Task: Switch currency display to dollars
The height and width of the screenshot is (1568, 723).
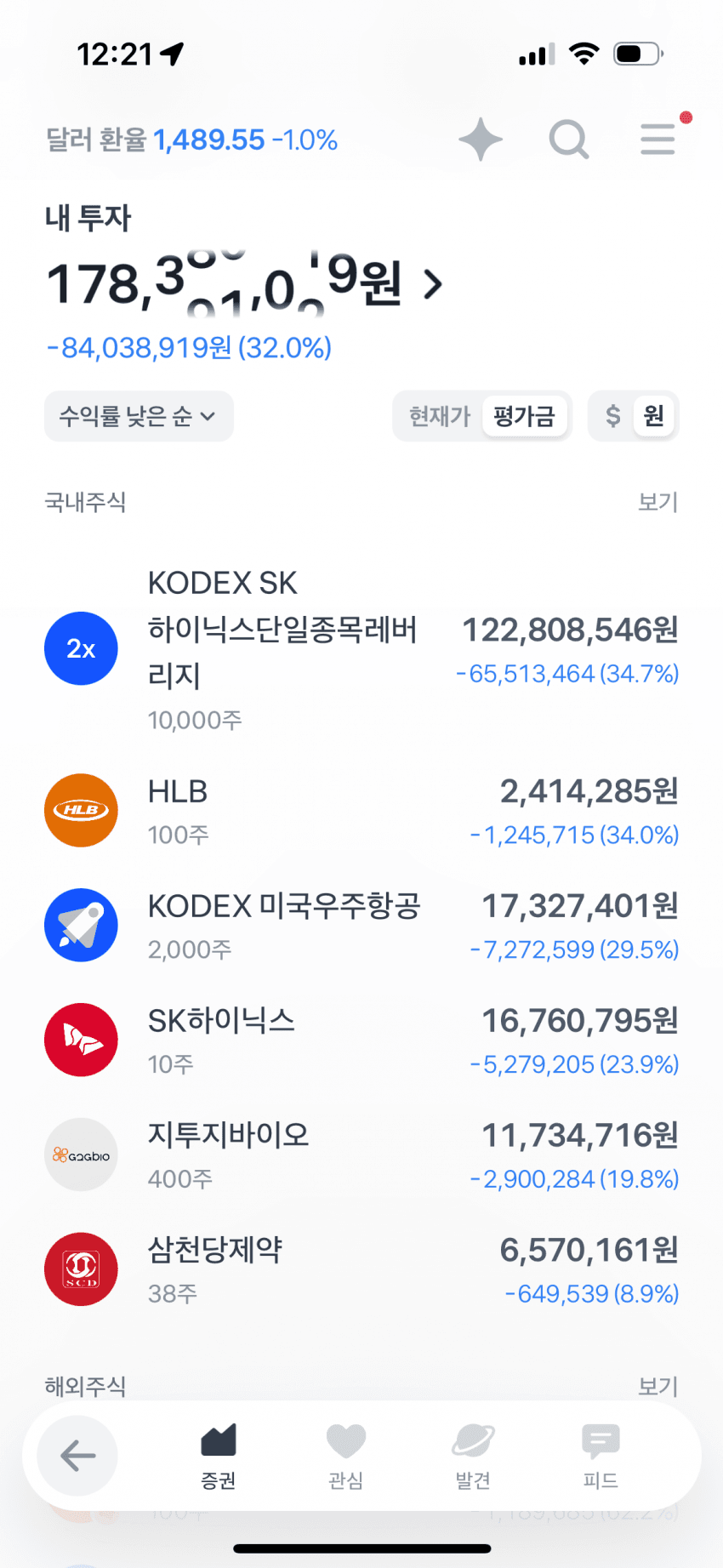Action: (x=612, y=416)
